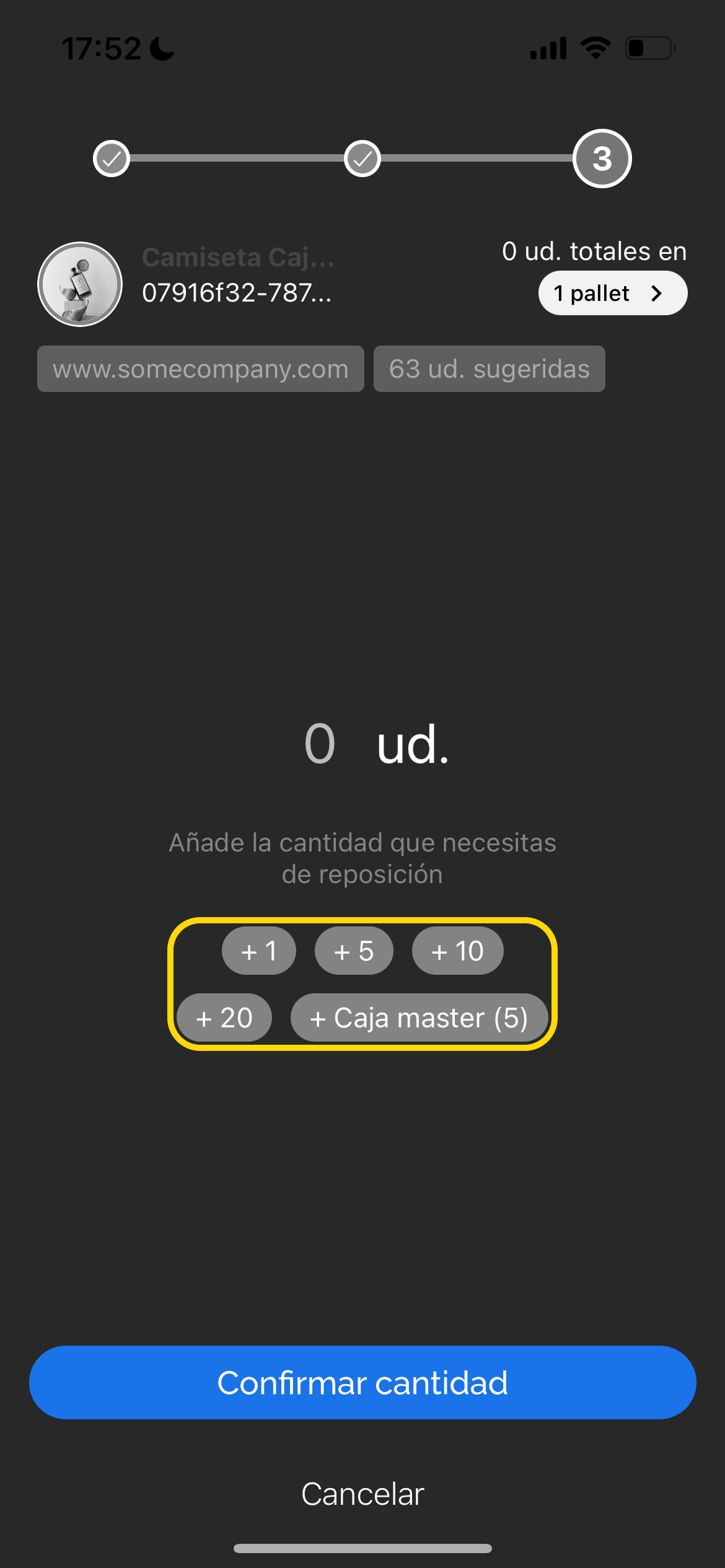Add 5 units with the + 5 chip

(x=354, y=951)
